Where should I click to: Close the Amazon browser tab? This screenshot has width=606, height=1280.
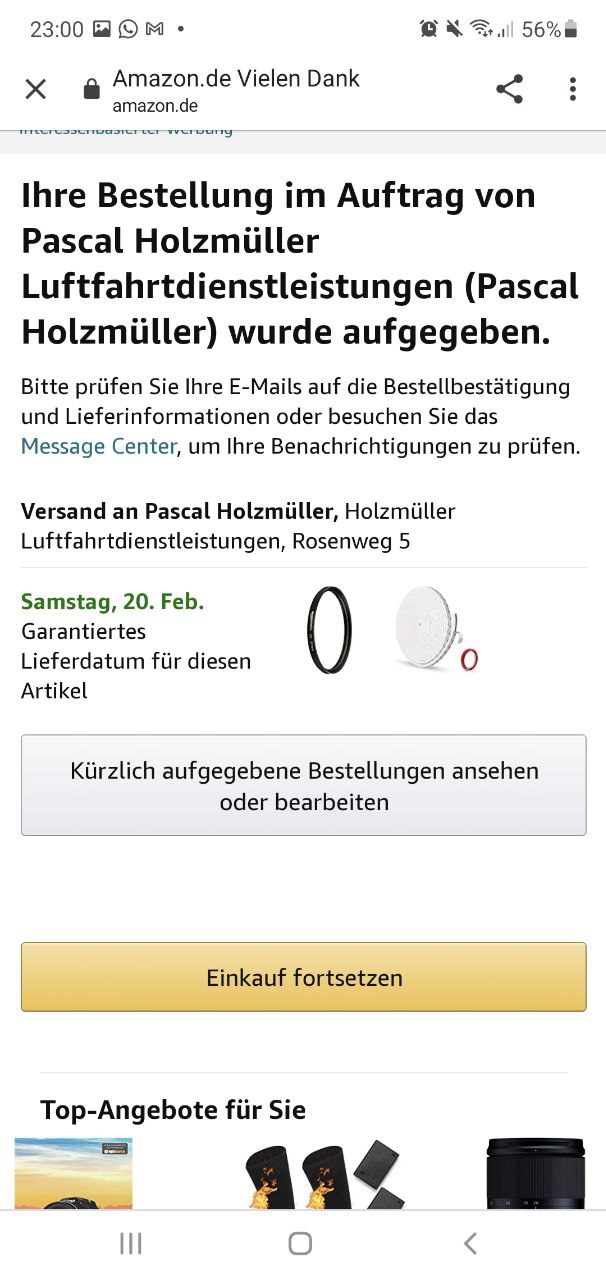coord(35,90)
